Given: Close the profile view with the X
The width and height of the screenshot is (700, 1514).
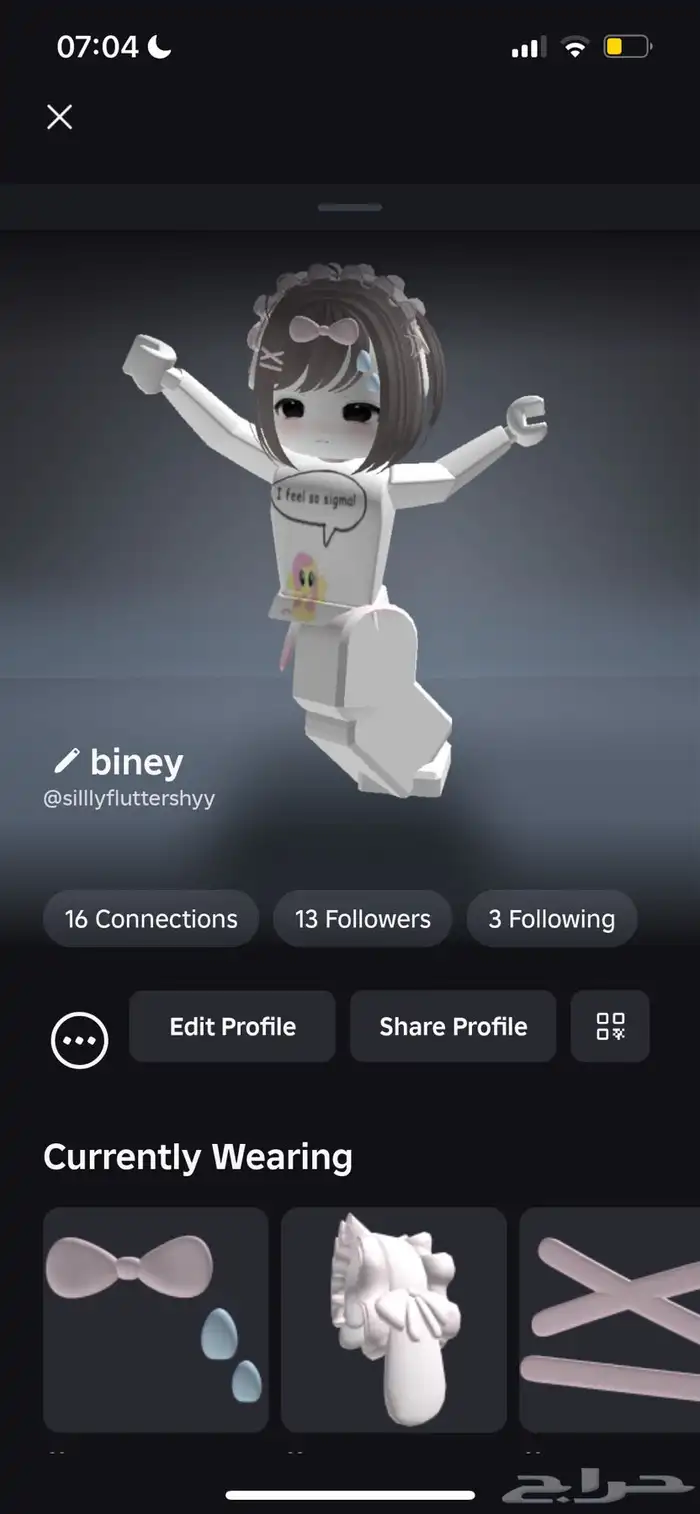Looking at the screenshot, I should pyautogui.click(x=60, y=118).
